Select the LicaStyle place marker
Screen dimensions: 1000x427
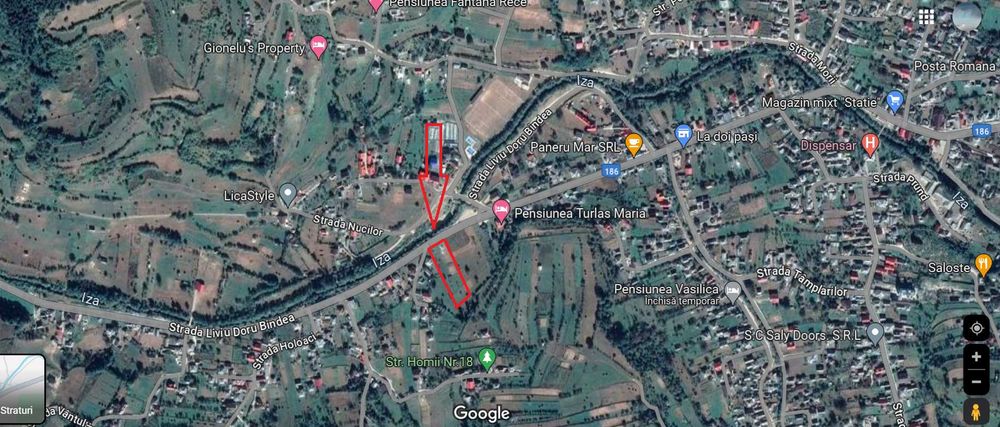[288, 193]
